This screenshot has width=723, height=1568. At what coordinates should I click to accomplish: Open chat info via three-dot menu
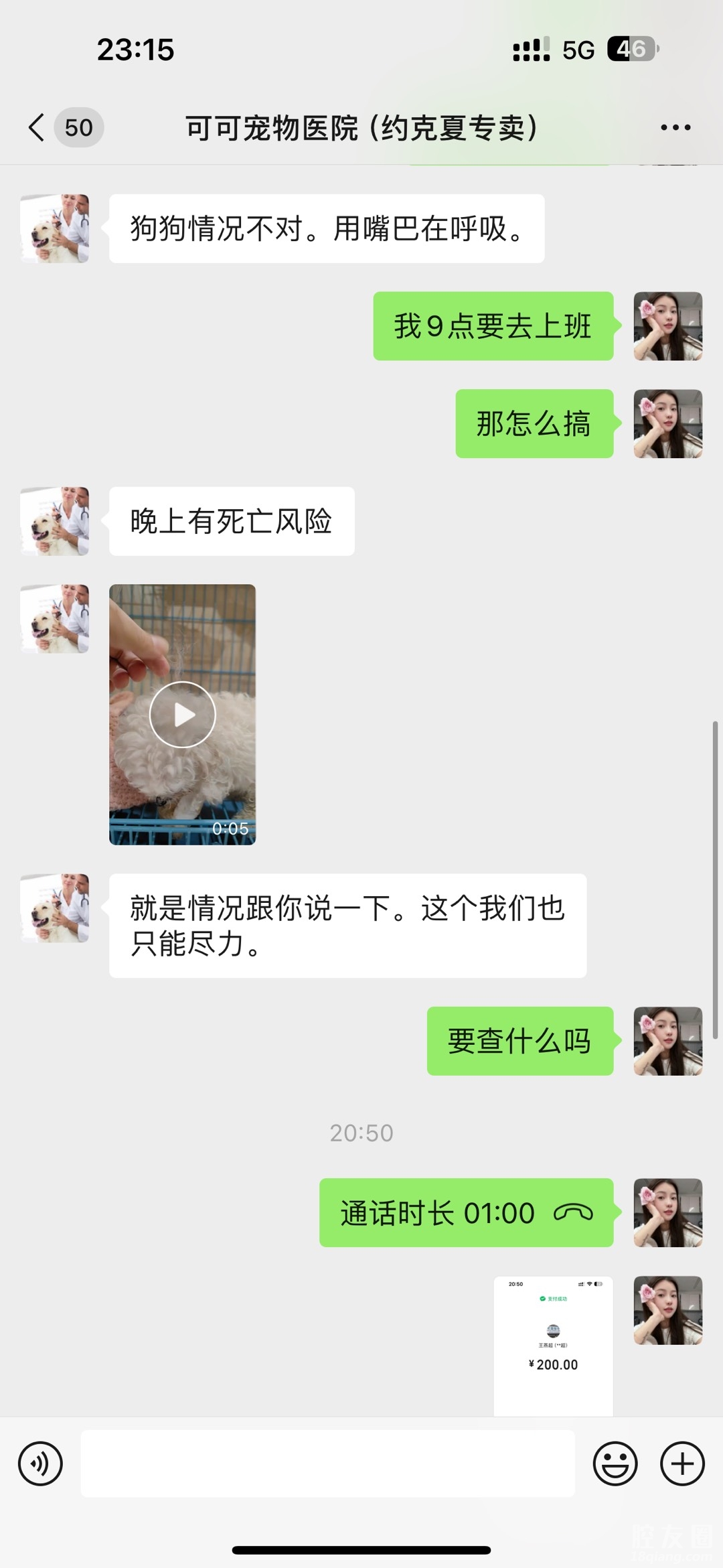[x=675, y=127]
